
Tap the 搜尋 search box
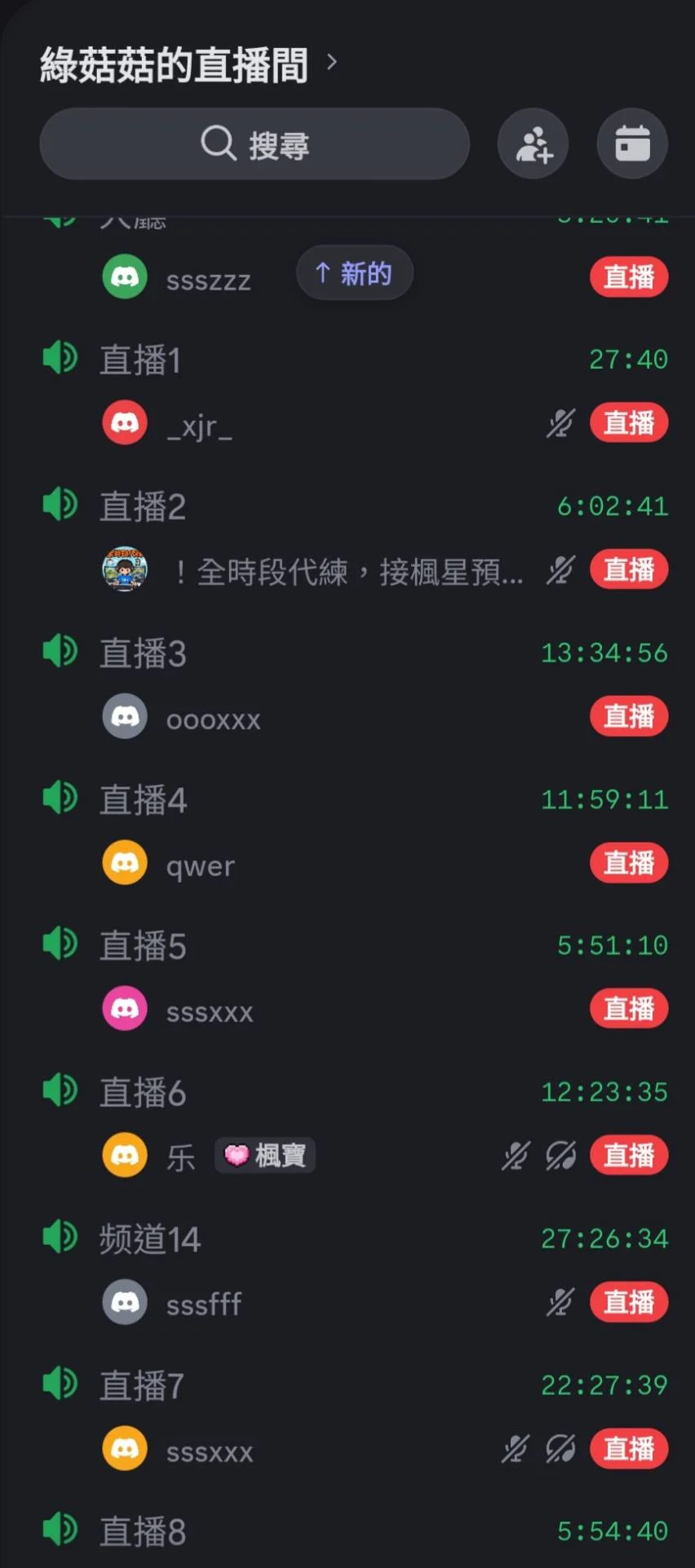coord(255,144)
